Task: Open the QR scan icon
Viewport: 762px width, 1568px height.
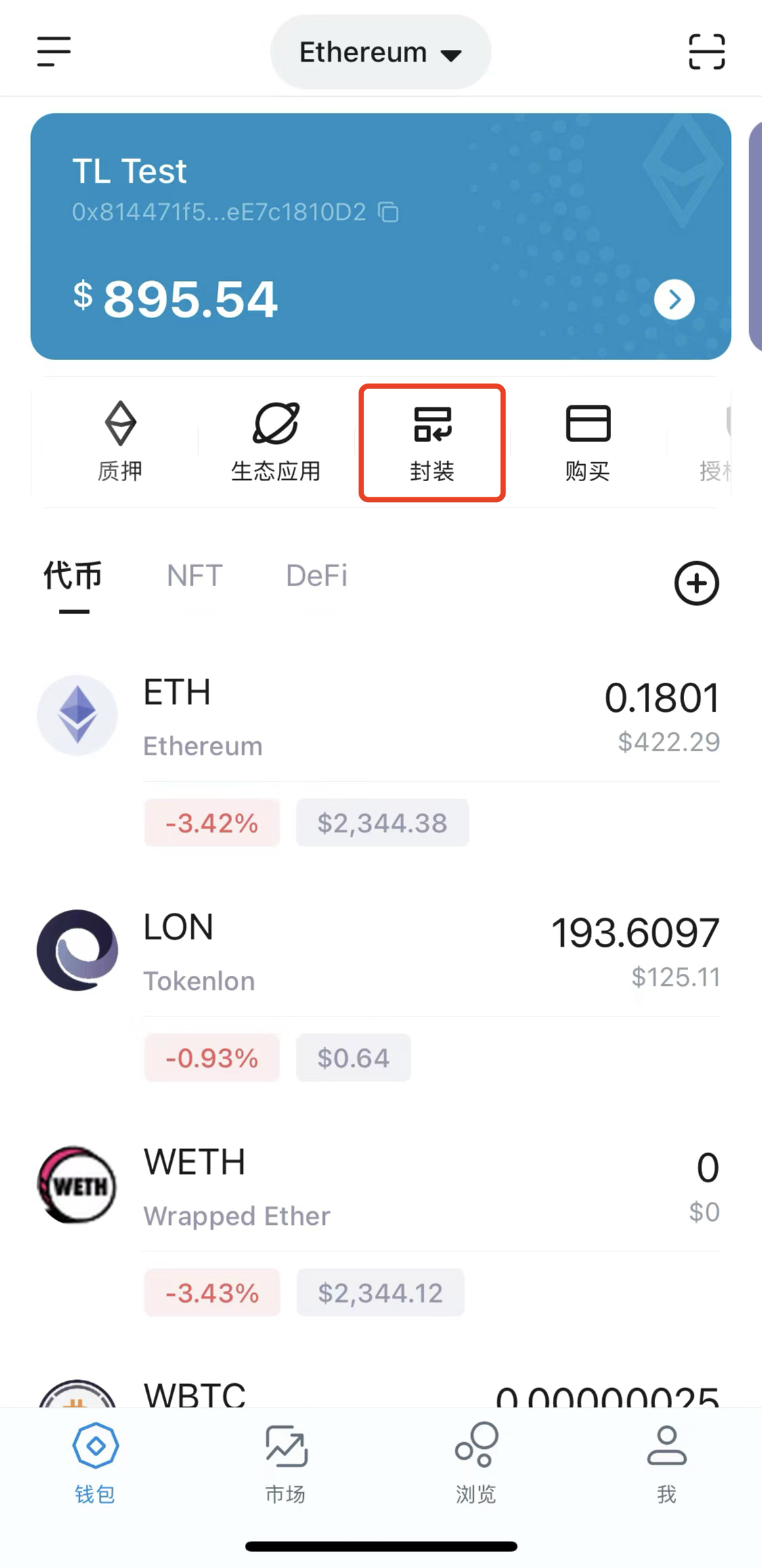Action: point(707,51)
